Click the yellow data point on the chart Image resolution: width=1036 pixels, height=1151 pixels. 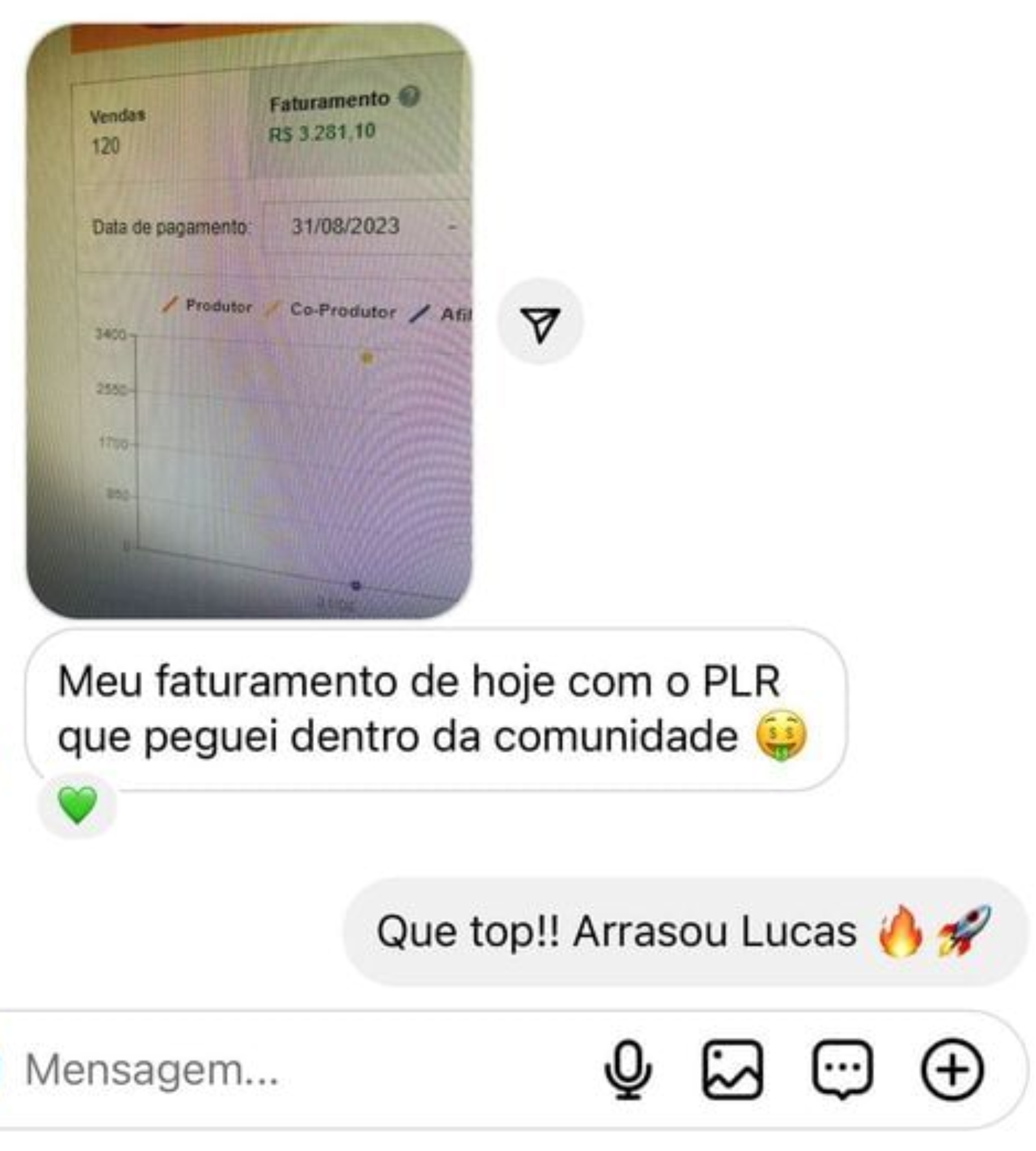tap(367, 360)
